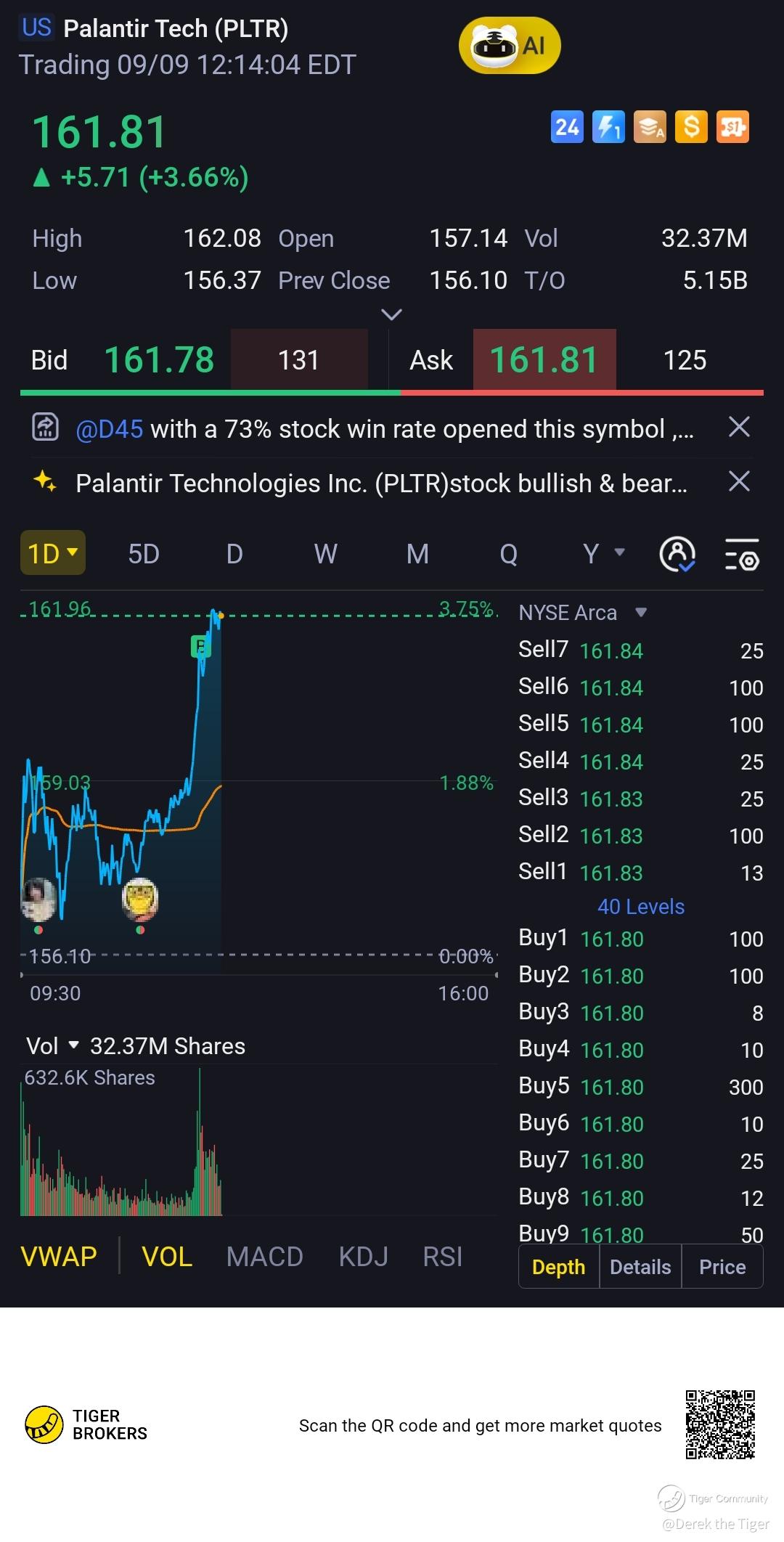Switch to the Details tab
784x1542 pixels.
pyautogui.click(x=640, y=1267)
